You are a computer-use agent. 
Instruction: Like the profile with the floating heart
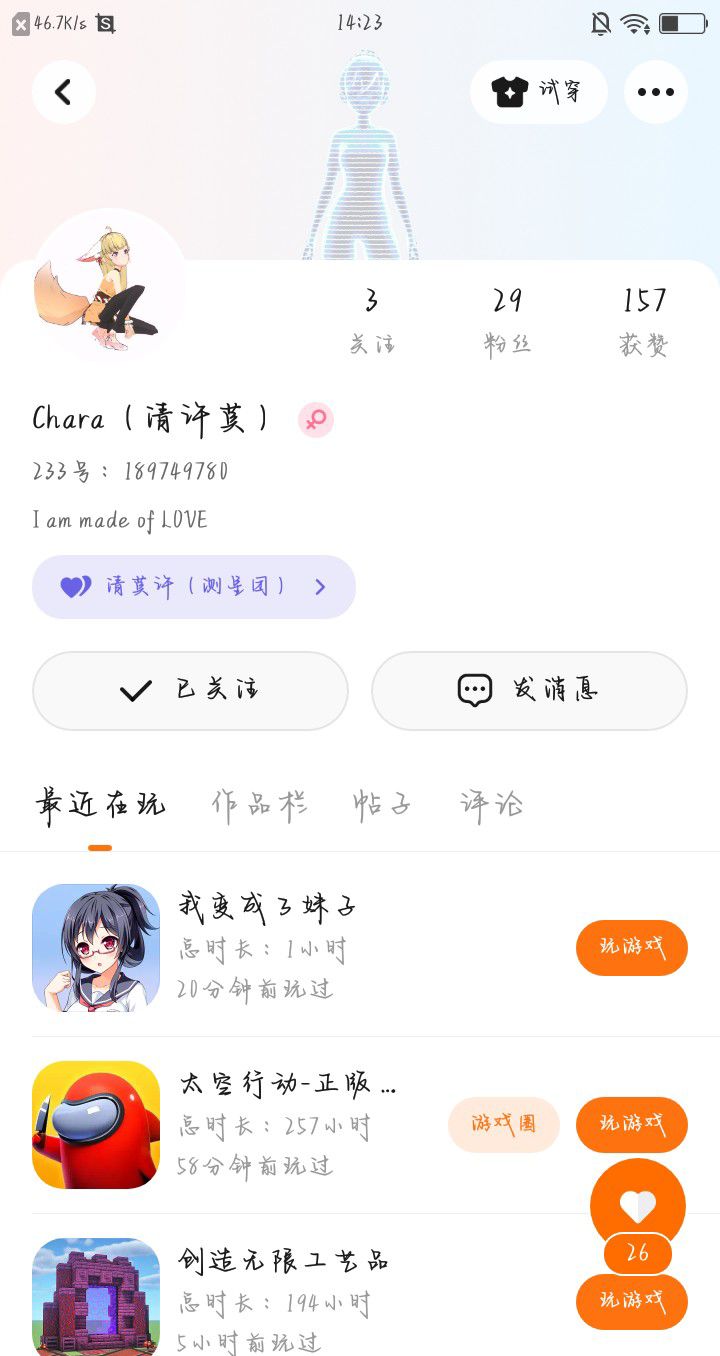click(637, 1206)
